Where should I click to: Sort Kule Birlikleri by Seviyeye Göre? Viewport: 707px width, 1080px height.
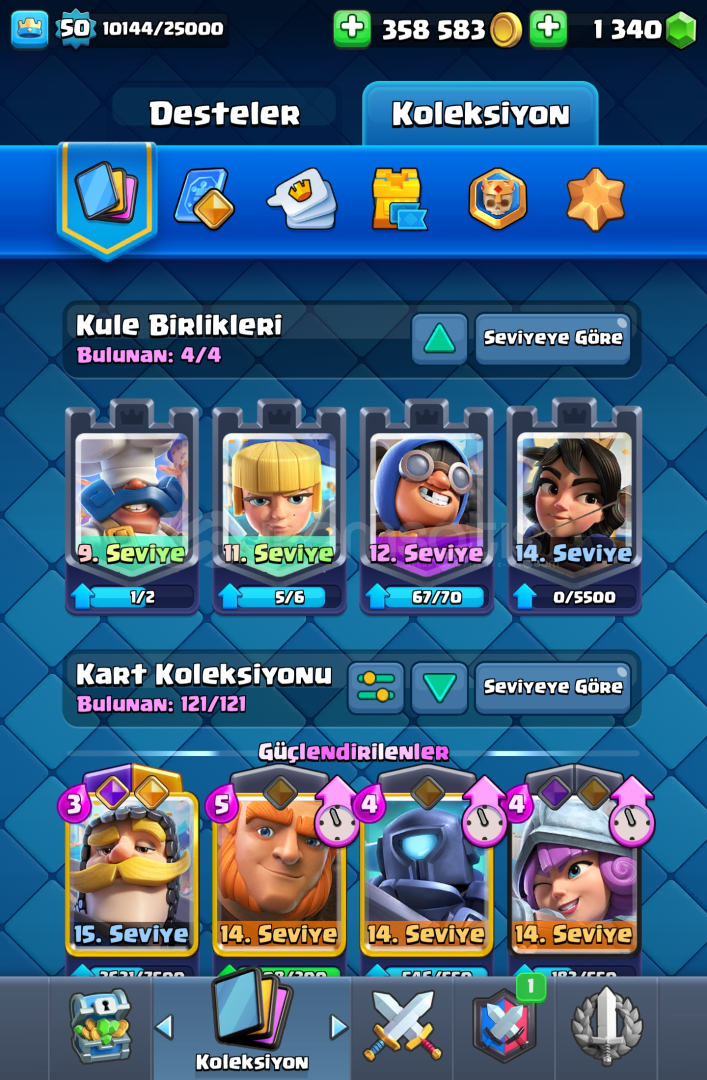click(x=552, y=338)
